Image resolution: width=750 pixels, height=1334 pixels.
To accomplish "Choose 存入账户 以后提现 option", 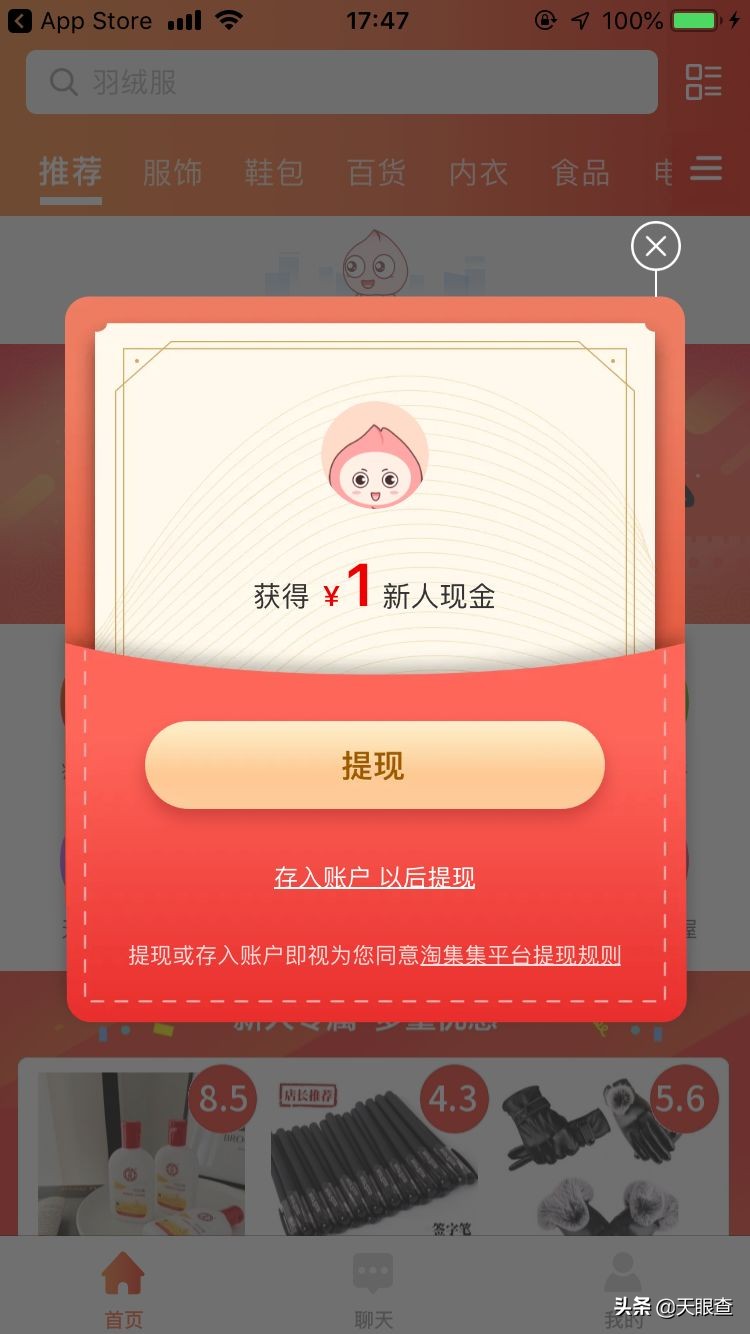I will click(374, 878).
